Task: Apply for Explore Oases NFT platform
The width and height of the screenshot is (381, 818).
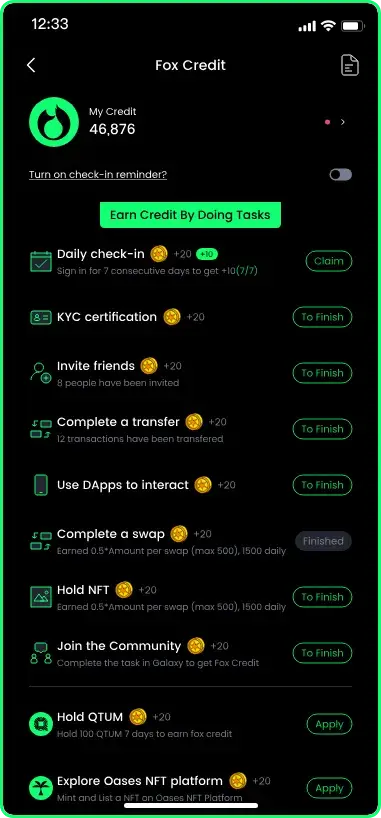Action: click(x=329, y=788)
